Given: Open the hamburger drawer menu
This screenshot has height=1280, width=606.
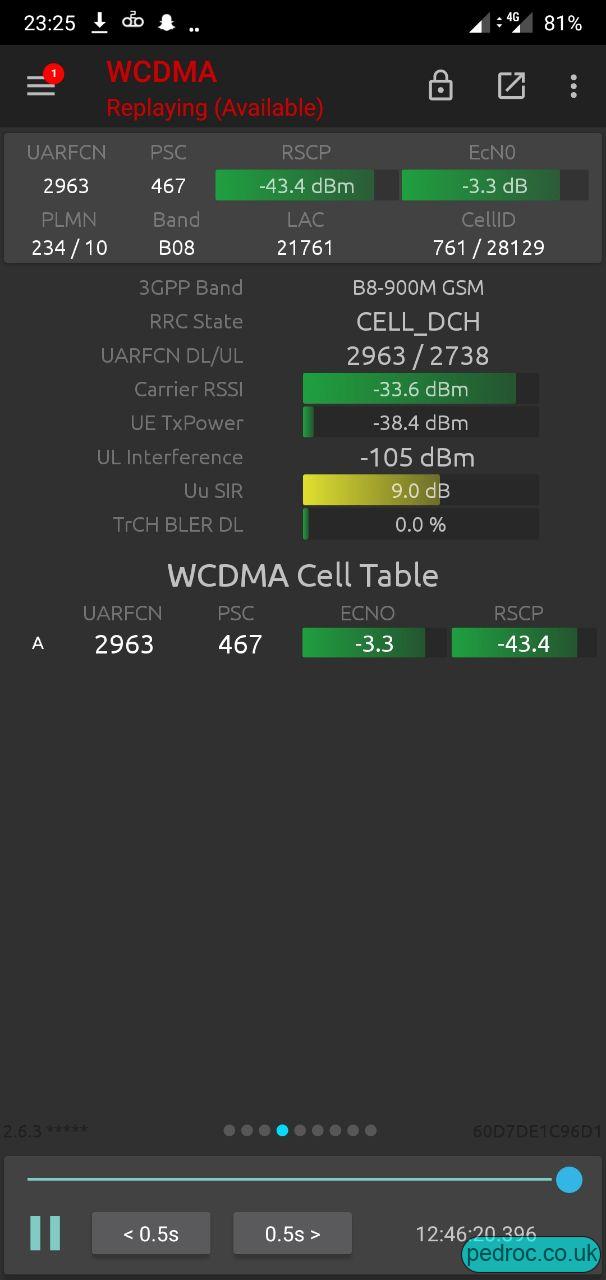Looking at the screenshot, I should click(41, 86).
